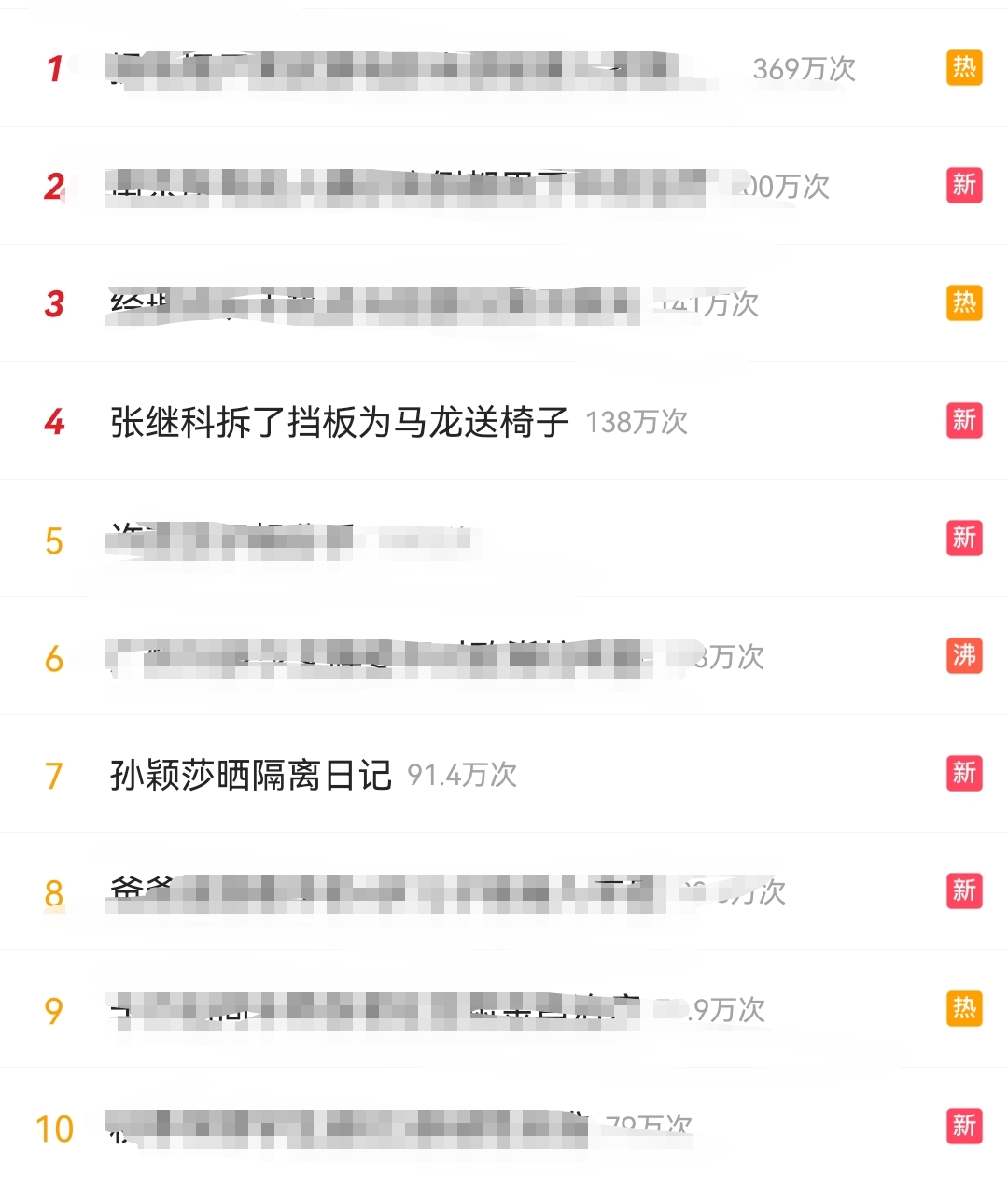Image resolution: width=1008 pixels, height=1192 pixels.
Task: Click the 新 badge on the rank 2 topic
Action: tap(965, 185)
